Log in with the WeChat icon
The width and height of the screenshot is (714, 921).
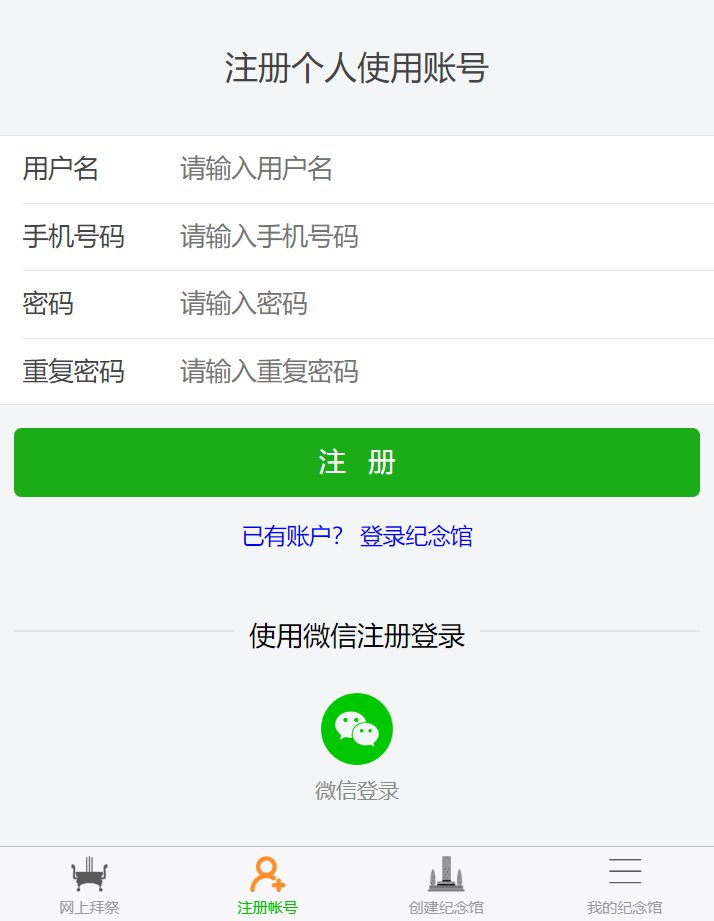pos(357,729)
